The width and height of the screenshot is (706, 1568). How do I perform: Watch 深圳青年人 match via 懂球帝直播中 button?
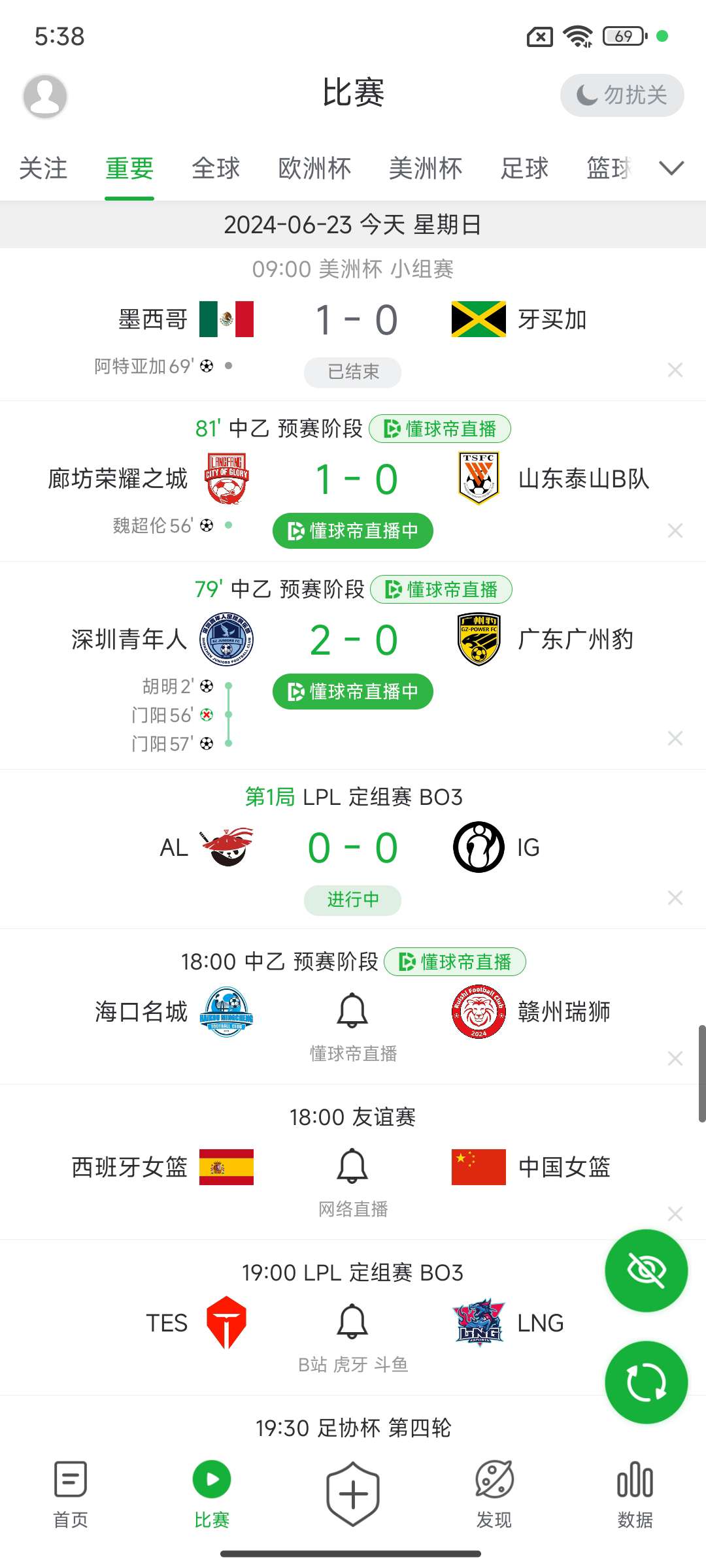[353, 691]
